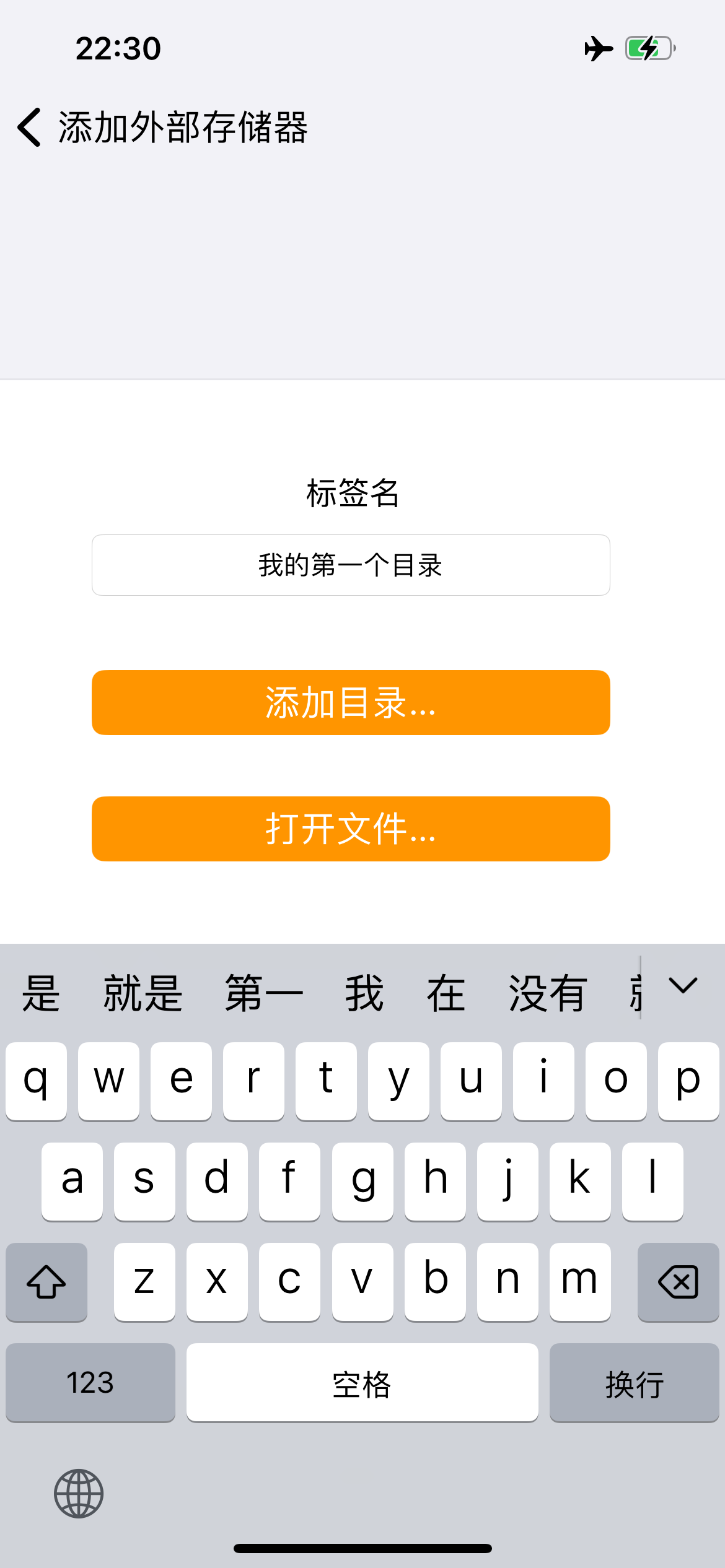Select the 就是 suggestion

click(x=143, y=992)
